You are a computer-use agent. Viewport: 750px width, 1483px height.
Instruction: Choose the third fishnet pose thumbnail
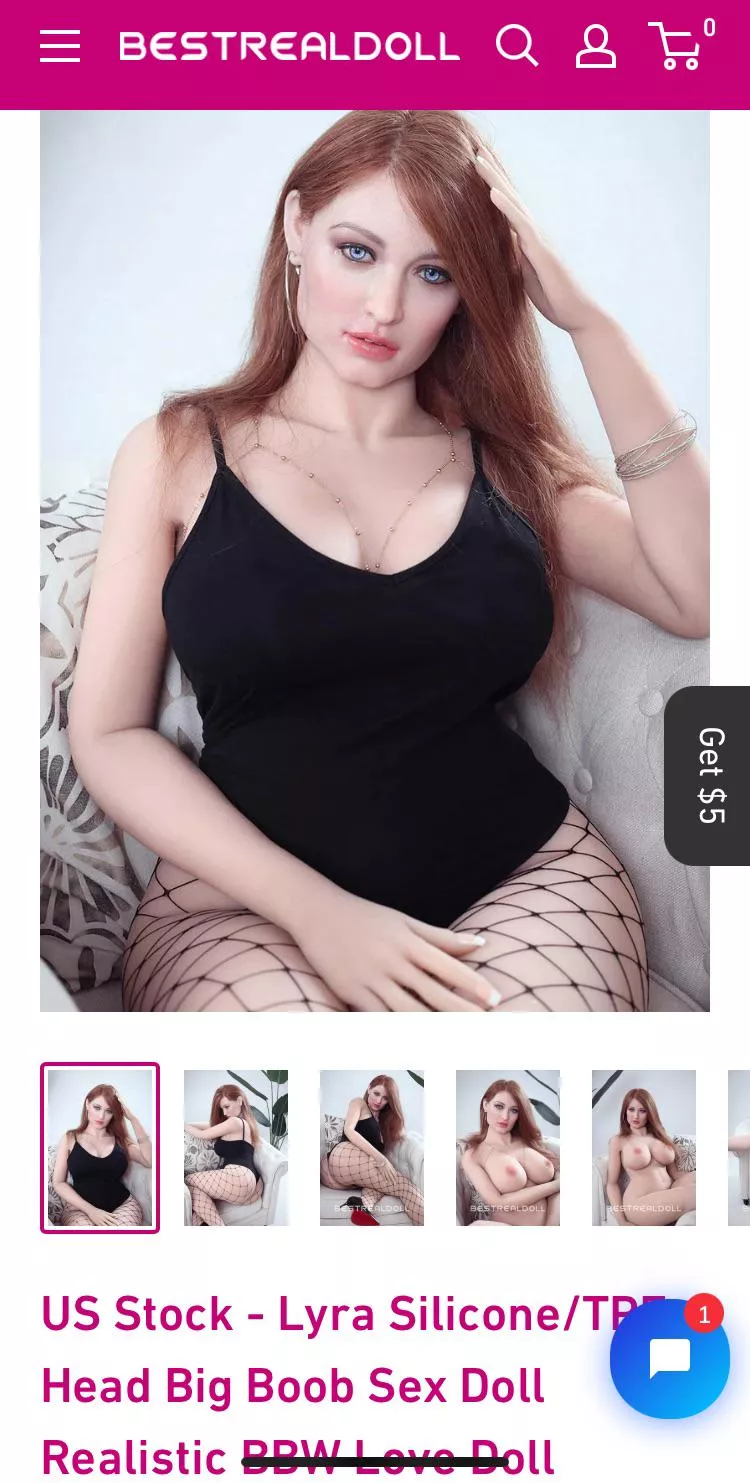click(x=371, y=1147)
